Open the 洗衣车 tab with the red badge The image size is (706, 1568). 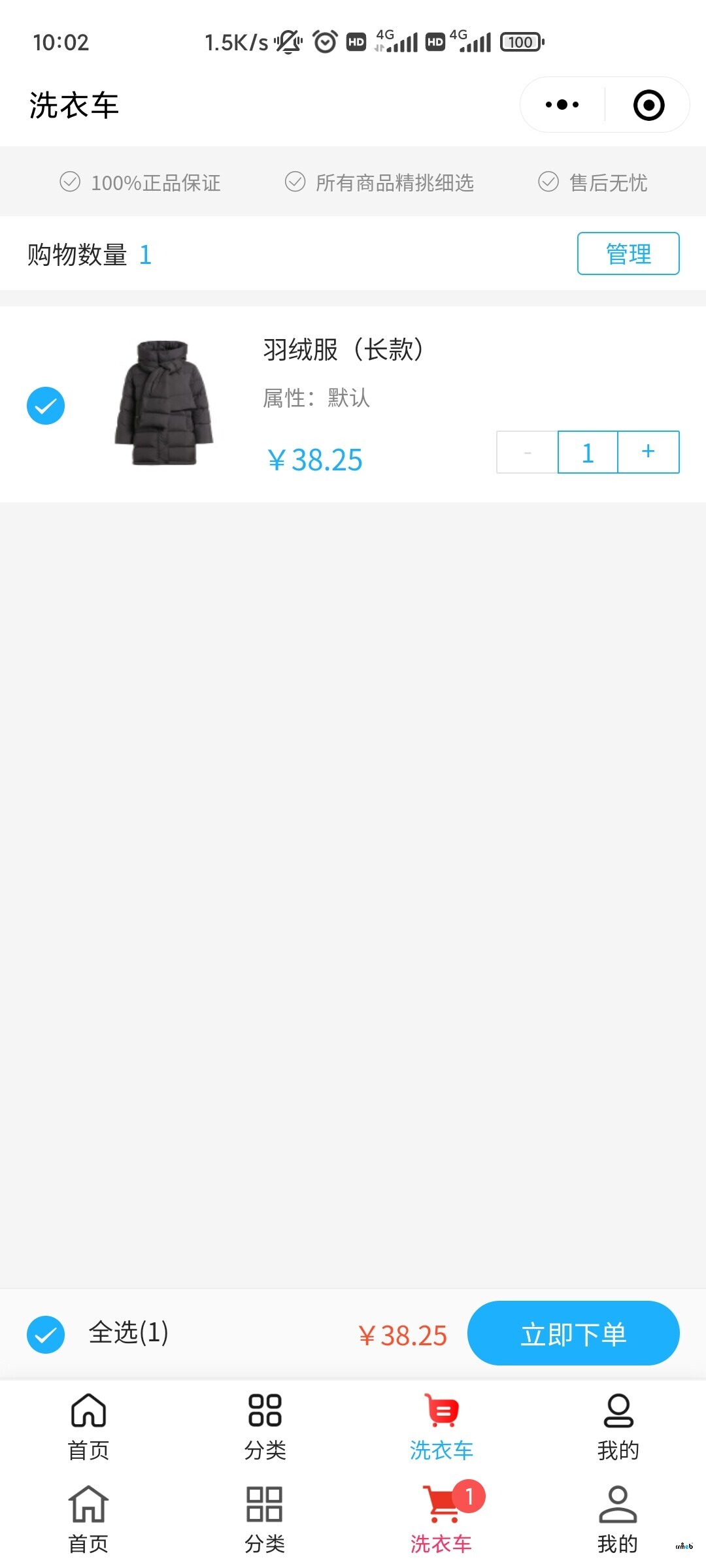[x=442, y=1516]
